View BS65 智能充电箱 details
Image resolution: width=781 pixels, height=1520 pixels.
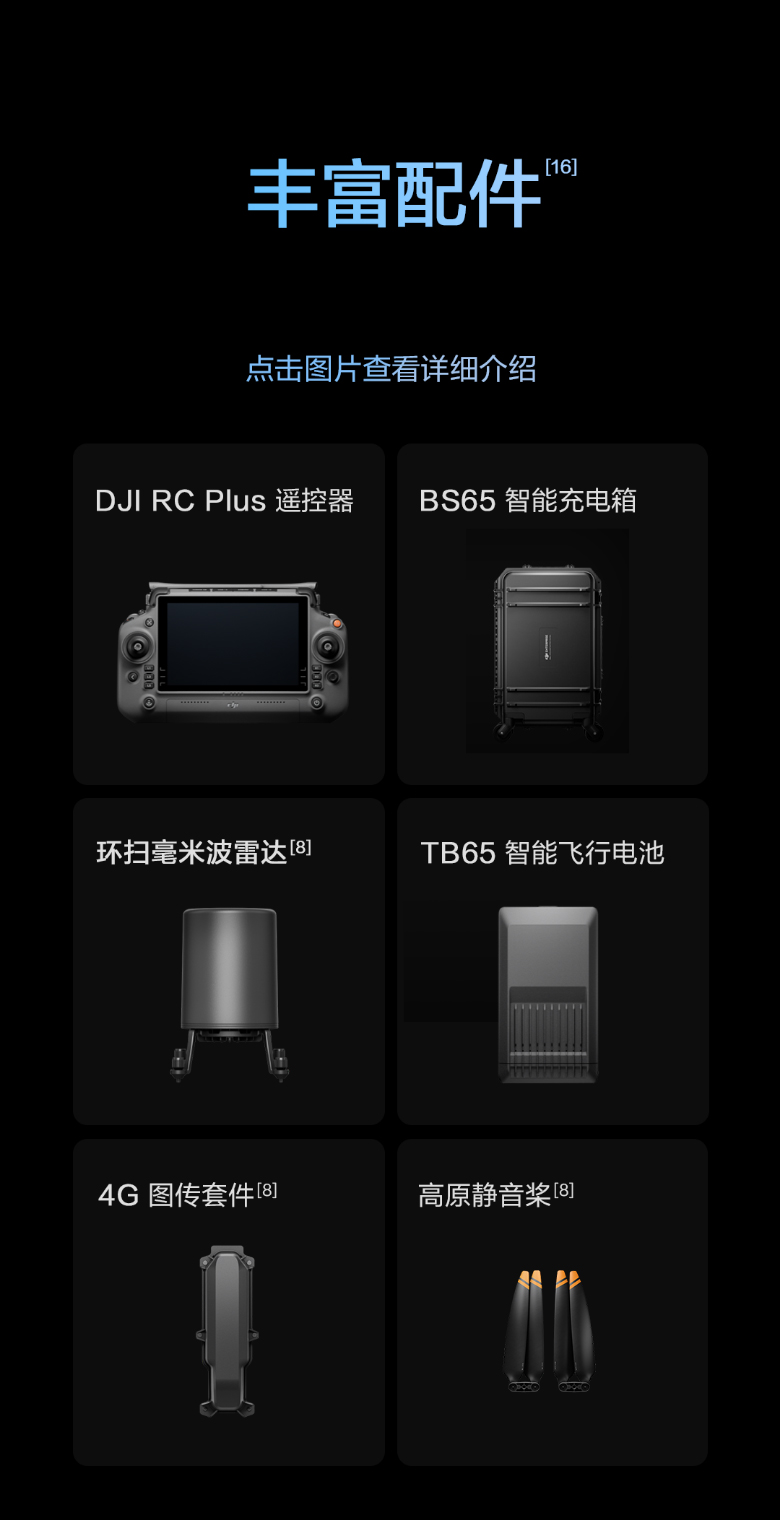click(x=552, y=614)
